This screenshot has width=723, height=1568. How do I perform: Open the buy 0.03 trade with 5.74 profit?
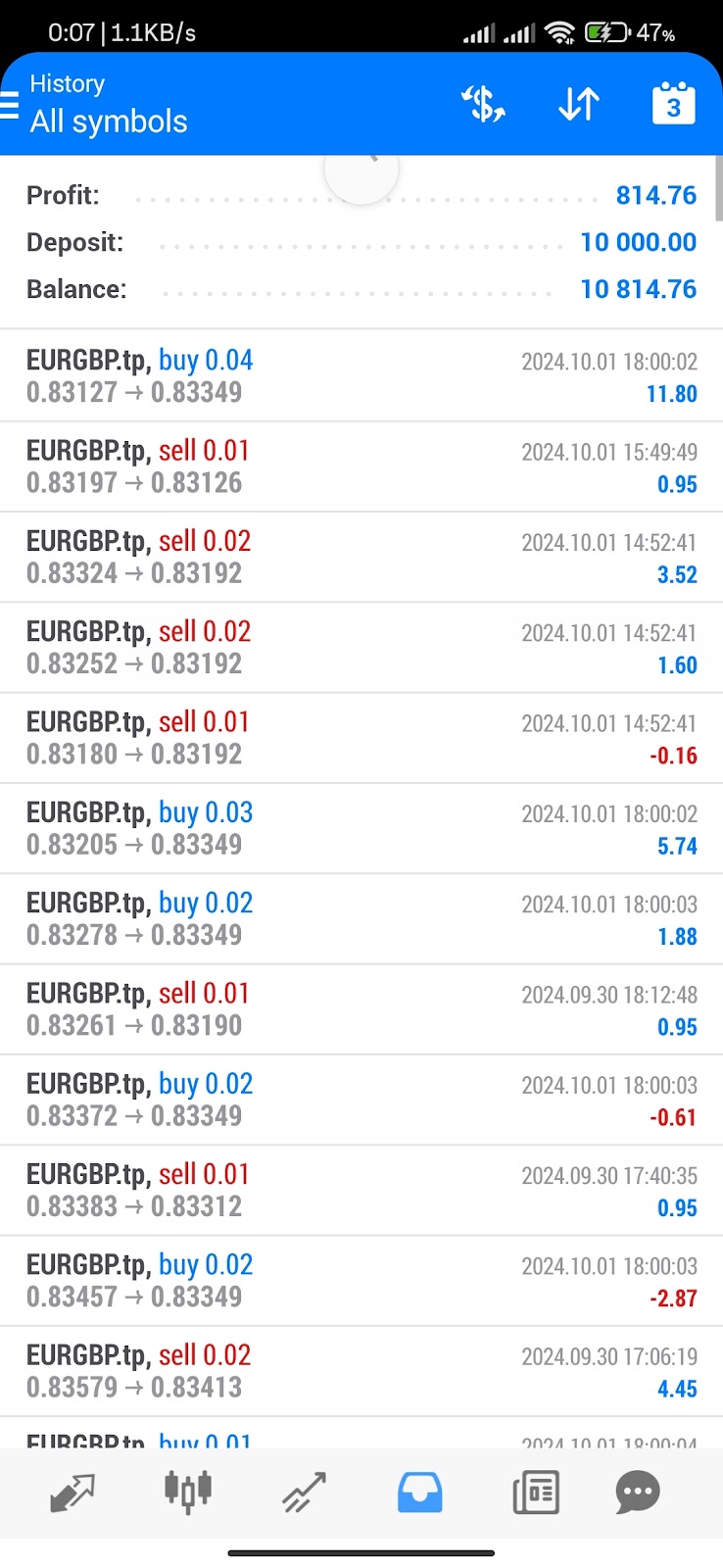[361, 828]
